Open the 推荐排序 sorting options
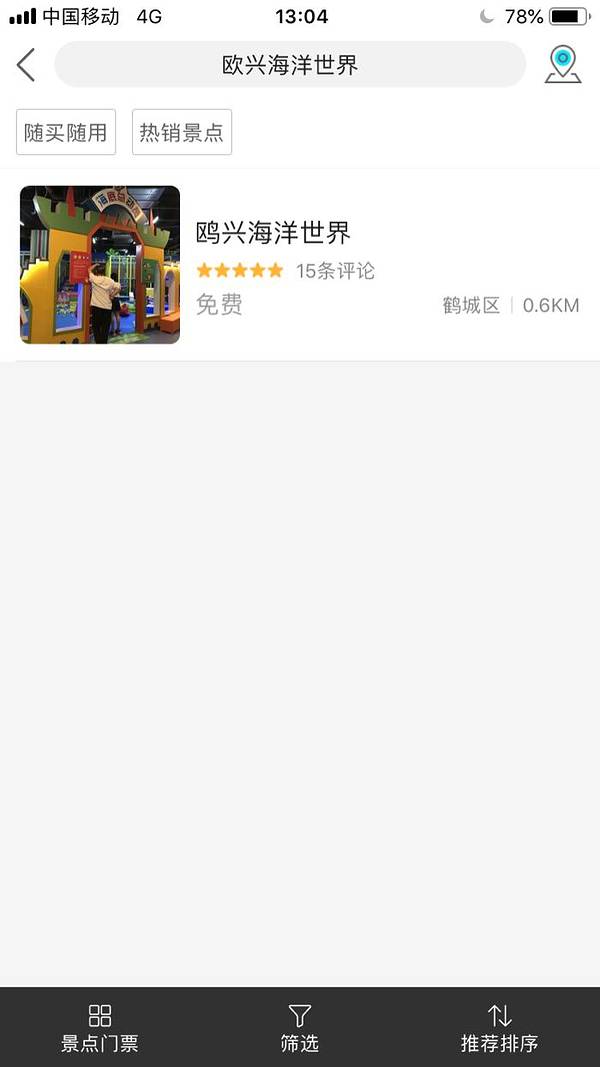Screen dimensions: 600x1067 499,1028
